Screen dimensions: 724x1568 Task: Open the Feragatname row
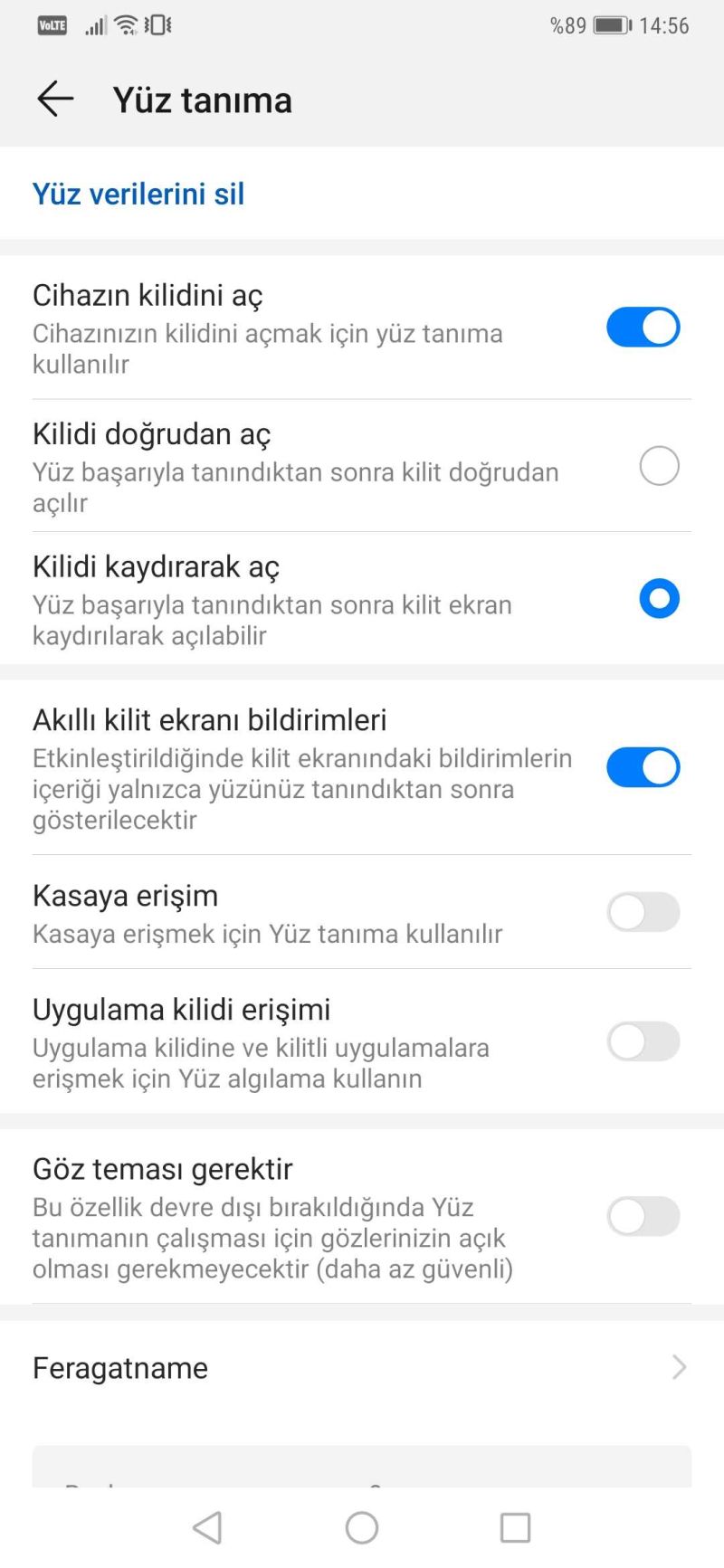[x=362, y=1368]
